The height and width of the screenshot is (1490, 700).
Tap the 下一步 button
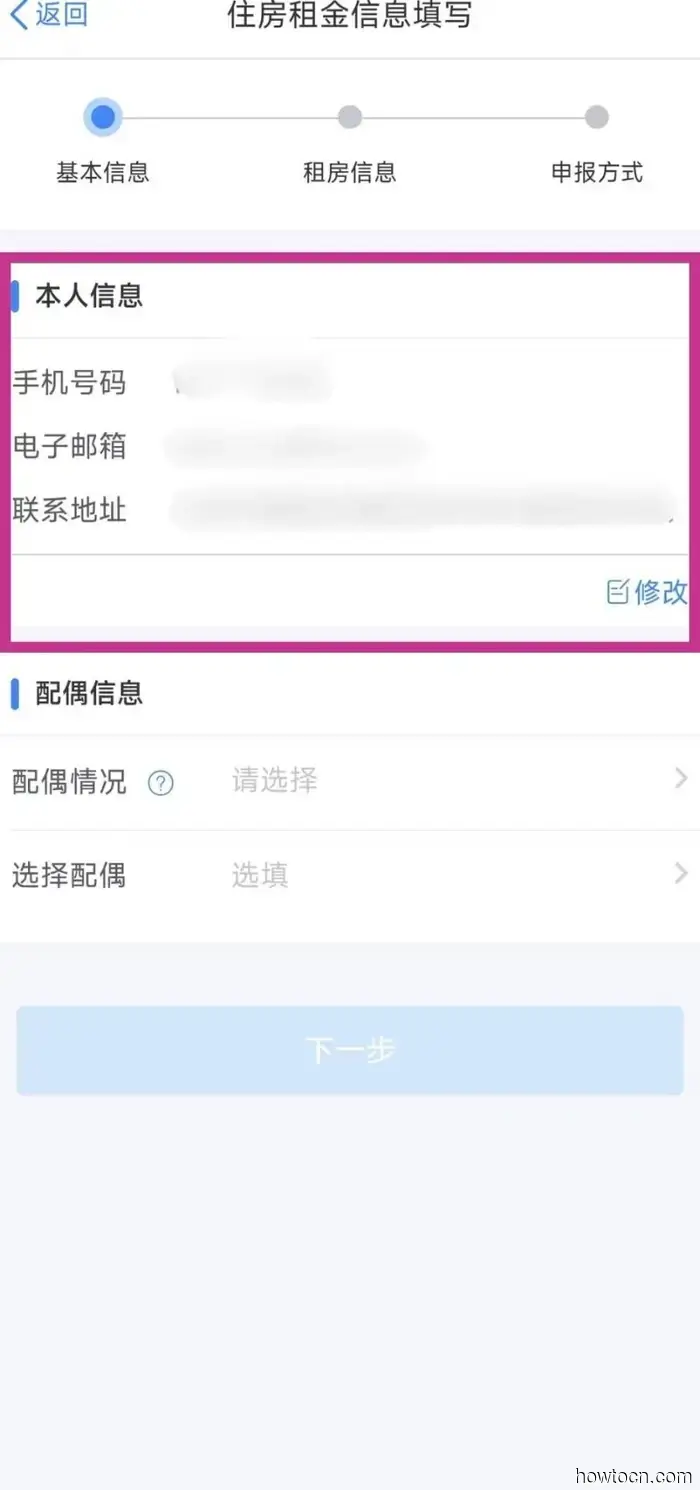350,1050
